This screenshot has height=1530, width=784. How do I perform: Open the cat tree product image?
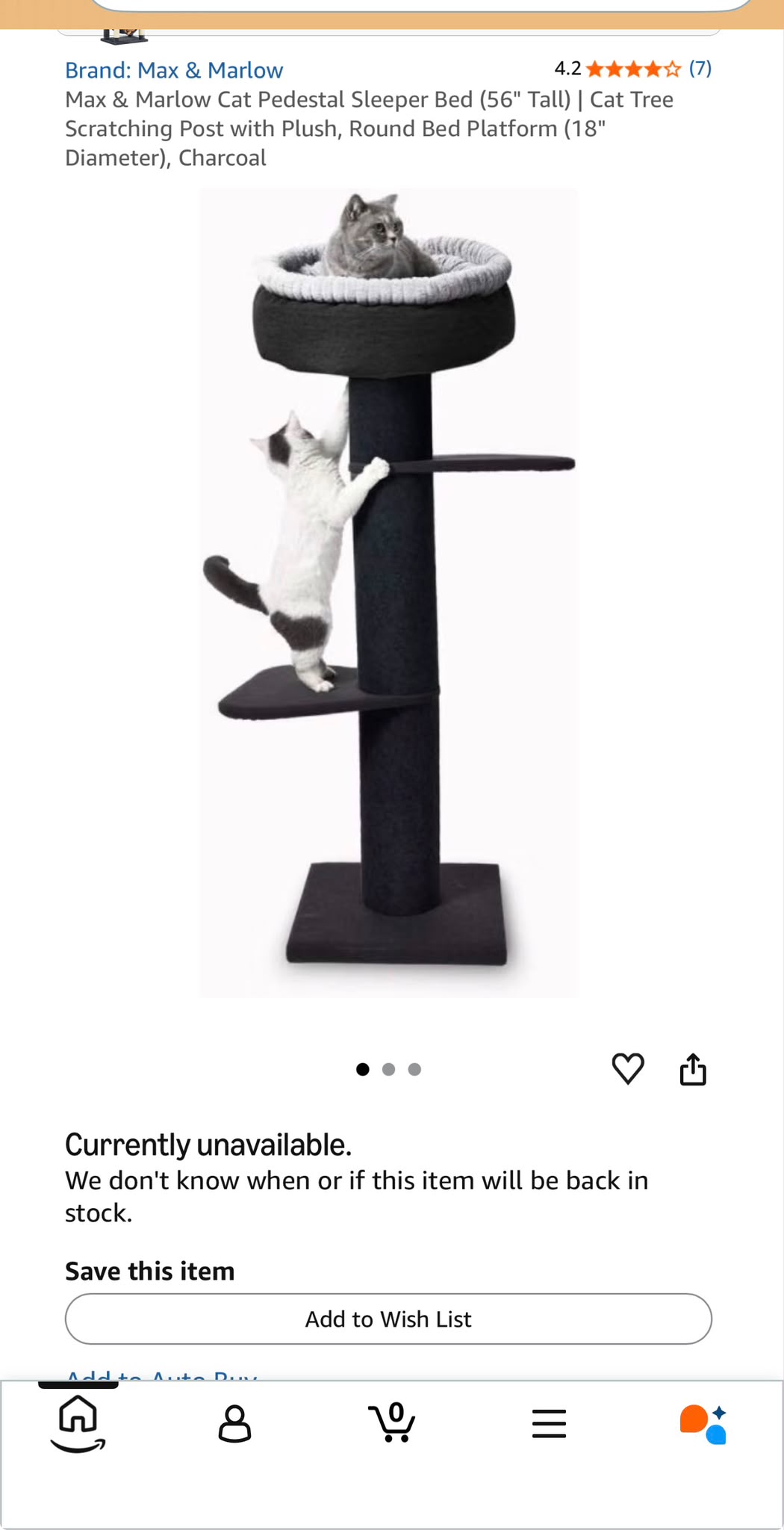(388, 593)
